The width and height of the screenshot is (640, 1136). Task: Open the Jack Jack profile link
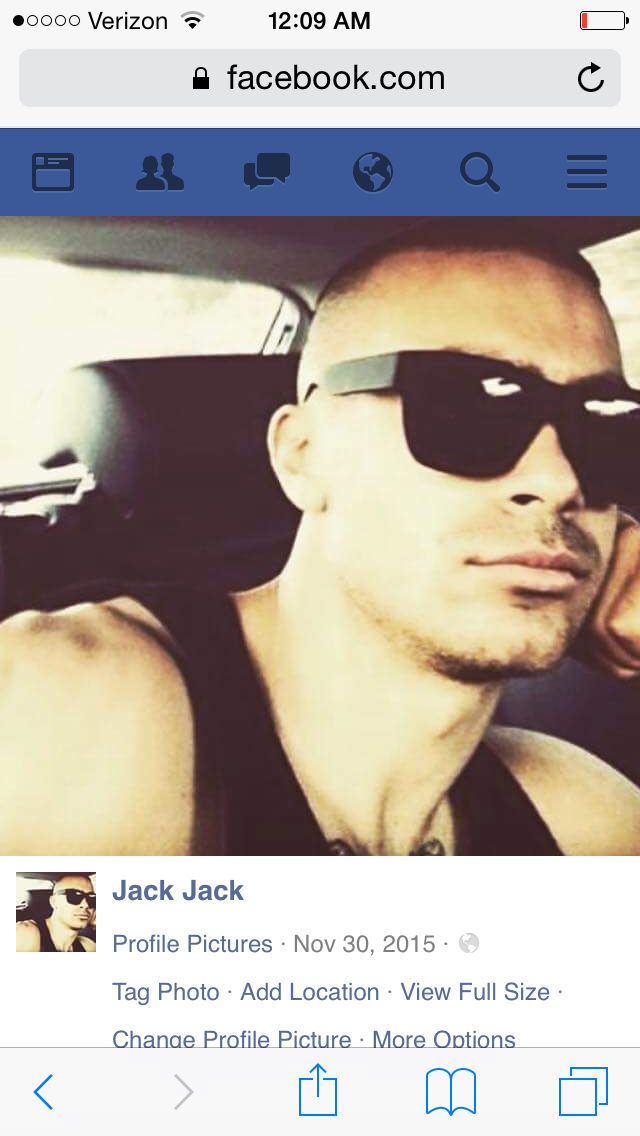click(x=178, y=891)
